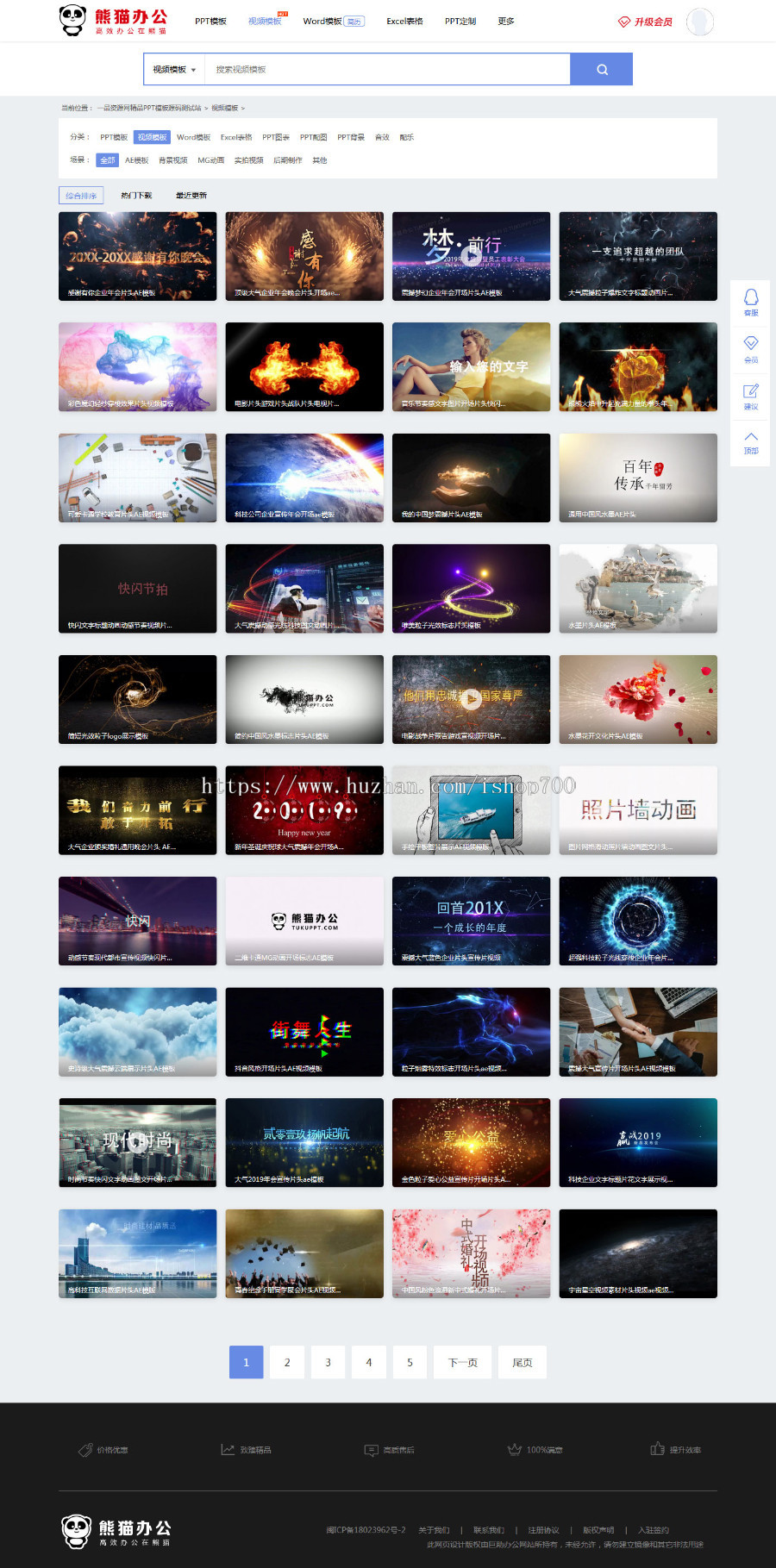Open the 视频模板 search category dropdown
Screen dimensions: 776x1568
pyautogui.click(x=174, y=70)
